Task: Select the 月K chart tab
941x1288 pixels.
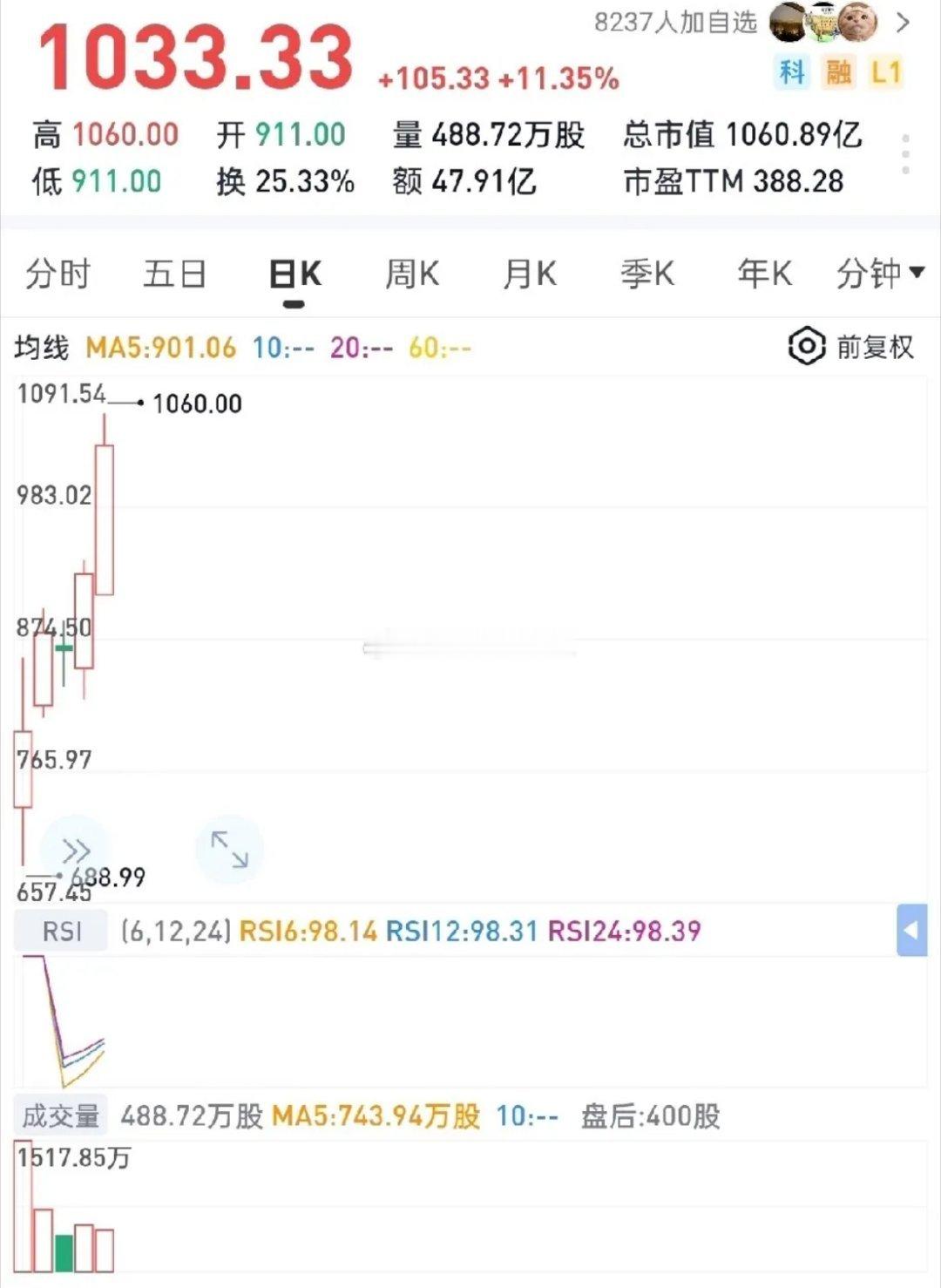Action: pos(530,274)
